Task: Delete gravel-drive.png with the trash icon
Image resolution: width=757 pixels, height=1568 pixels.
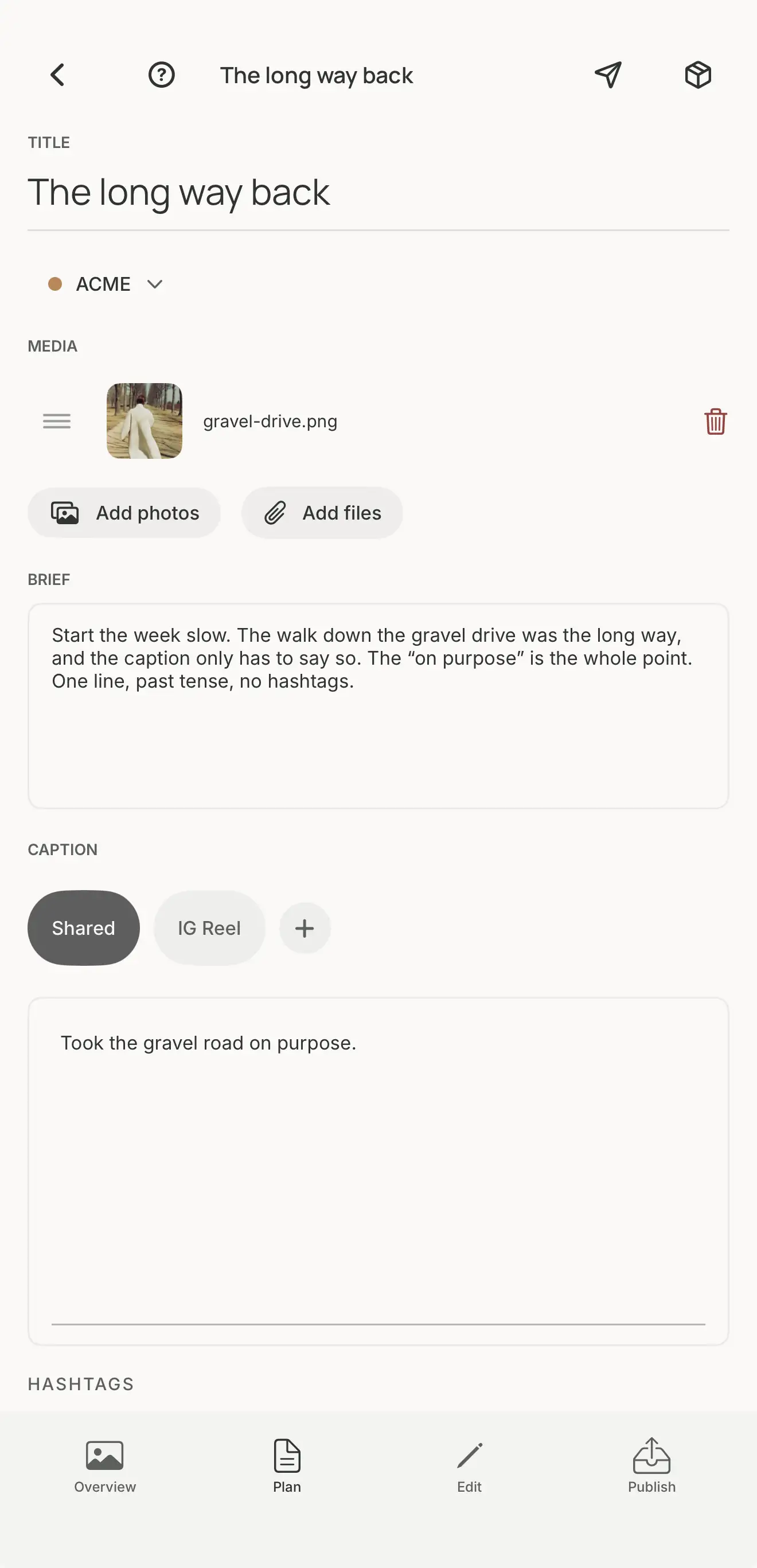Action: 716,421
